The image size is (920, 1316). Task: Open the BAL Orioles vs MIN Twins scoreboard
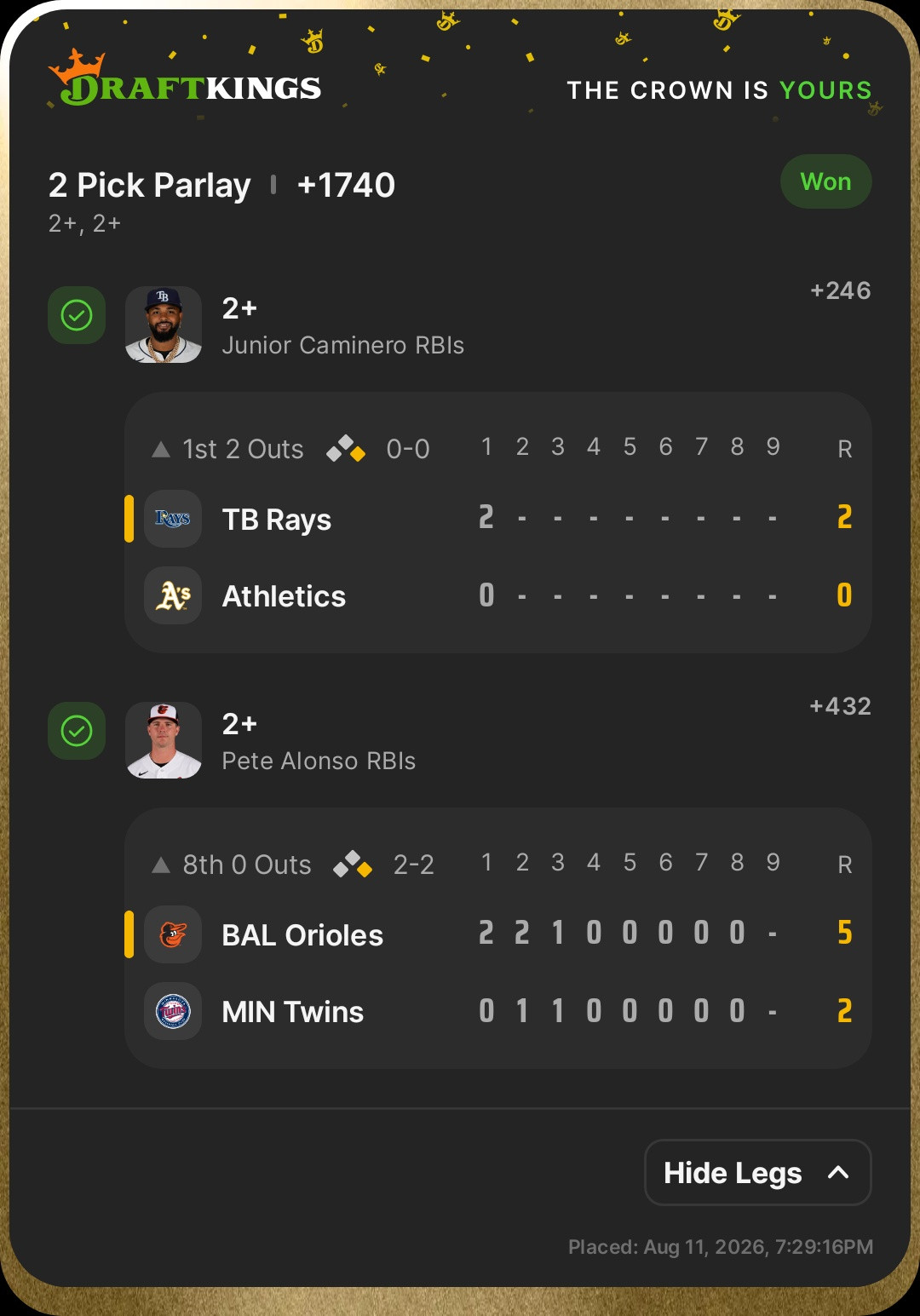tap(497, 938)
